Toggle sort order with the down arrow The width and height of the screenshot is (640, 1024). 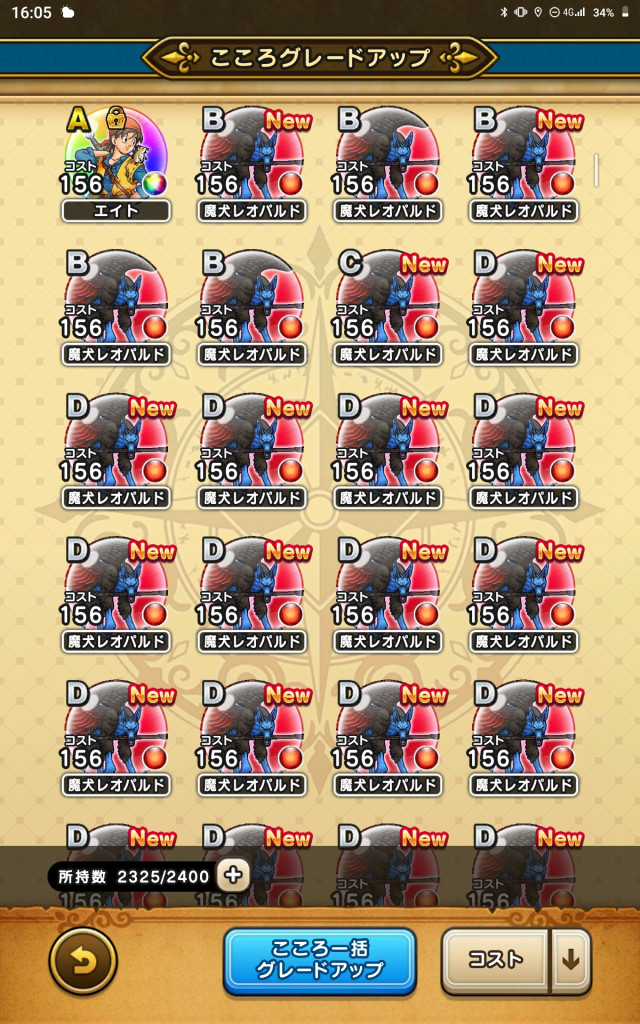(x=570, y=961)
